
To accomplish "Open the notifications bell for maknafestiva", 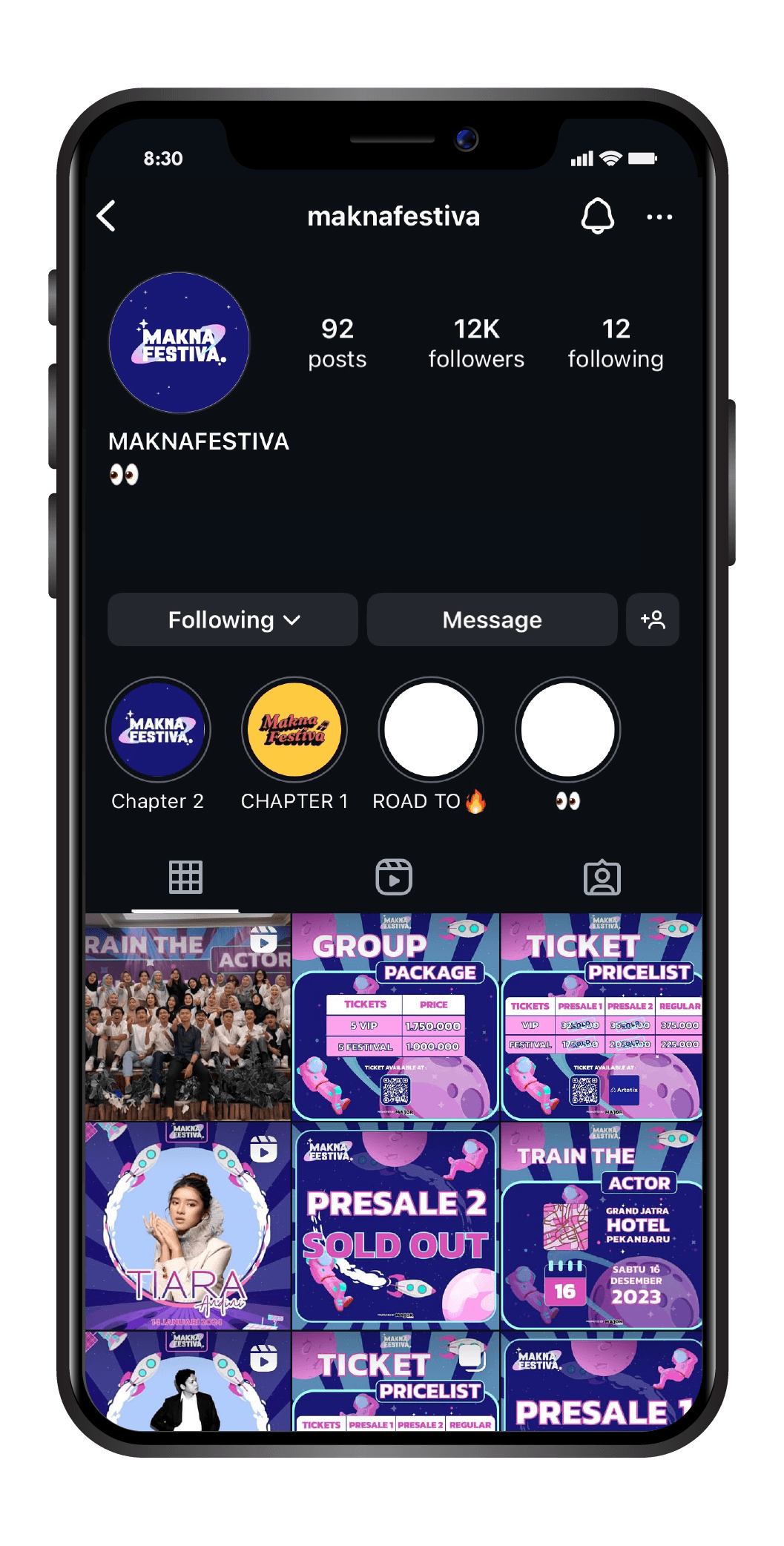I will tap(597, 216).
